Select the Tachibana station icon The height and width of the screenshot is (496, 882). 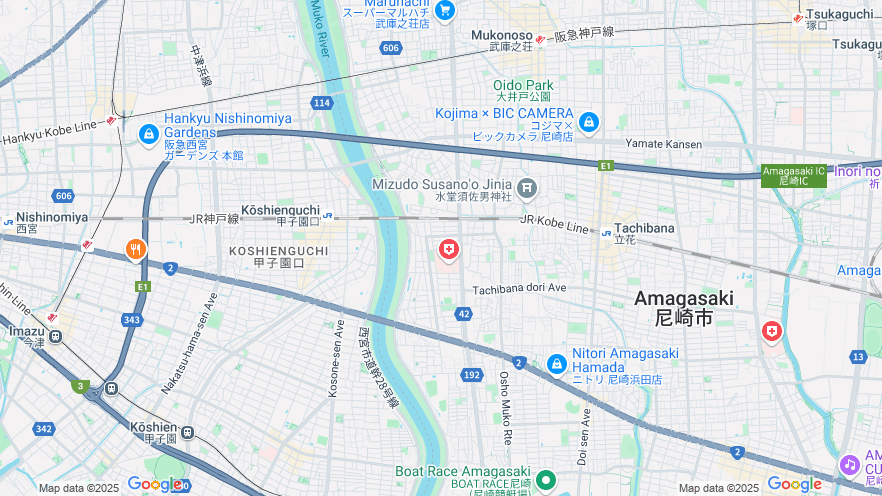pyautogui.click(x=606, y=233)
